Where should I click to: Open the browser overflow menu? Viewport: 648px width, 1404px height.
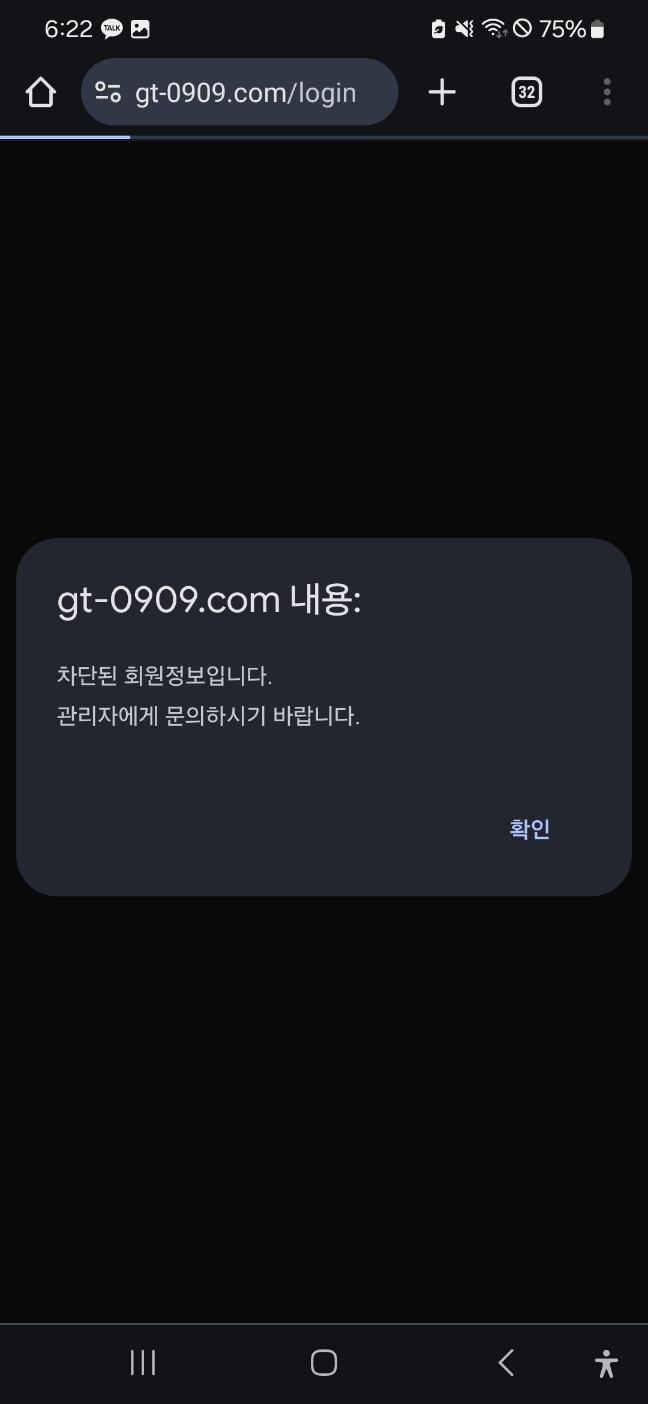607,93
